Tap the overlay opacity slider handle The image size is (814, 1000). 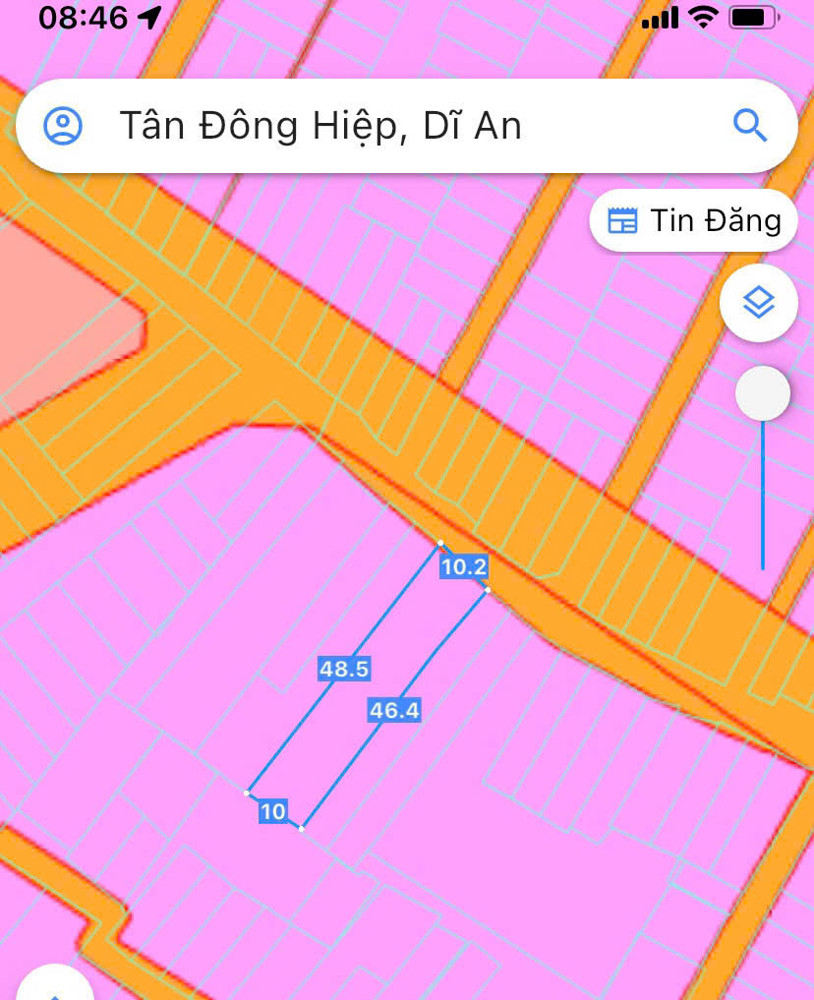coord(763,394)
